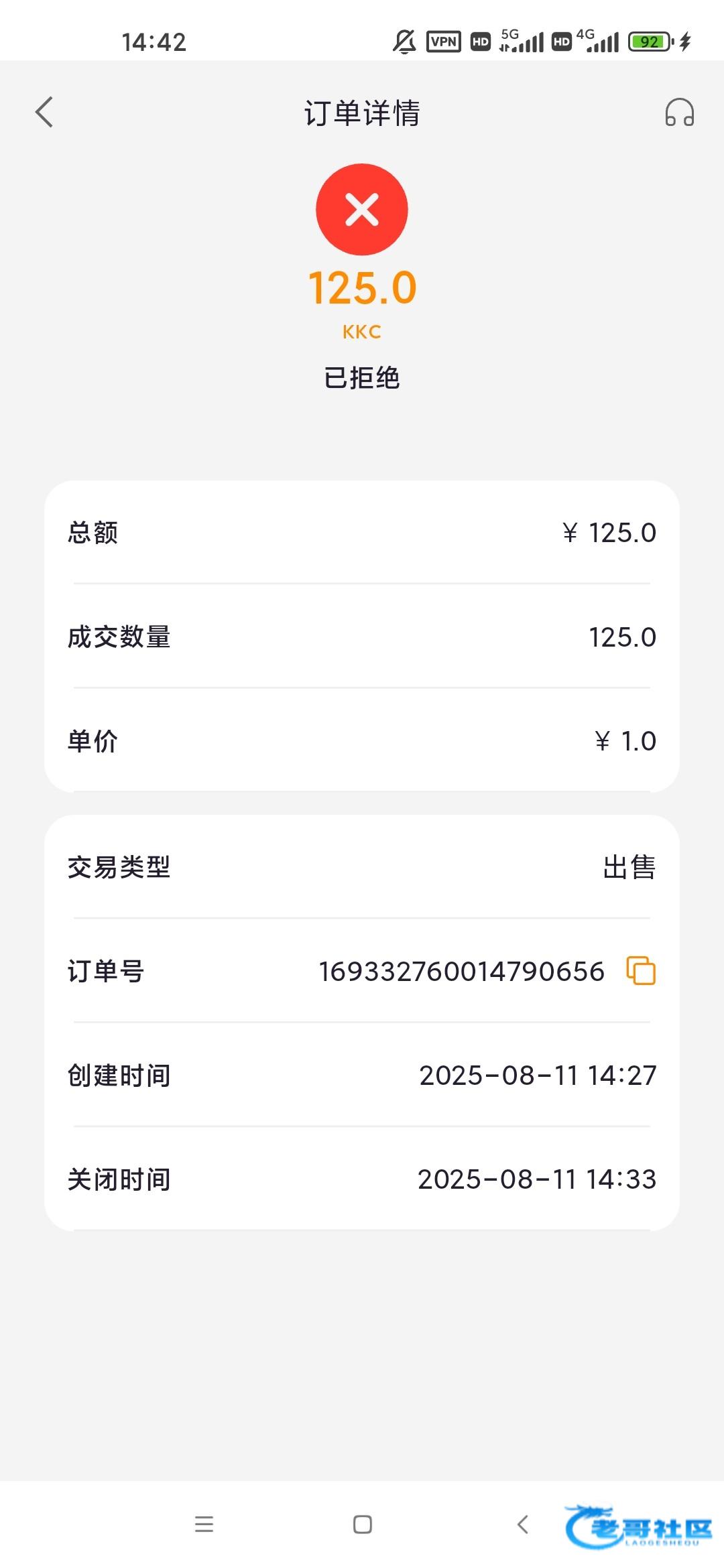724x1568 pixels.
Task: Open the recent apps menu
Action: tap(204, 1524)
